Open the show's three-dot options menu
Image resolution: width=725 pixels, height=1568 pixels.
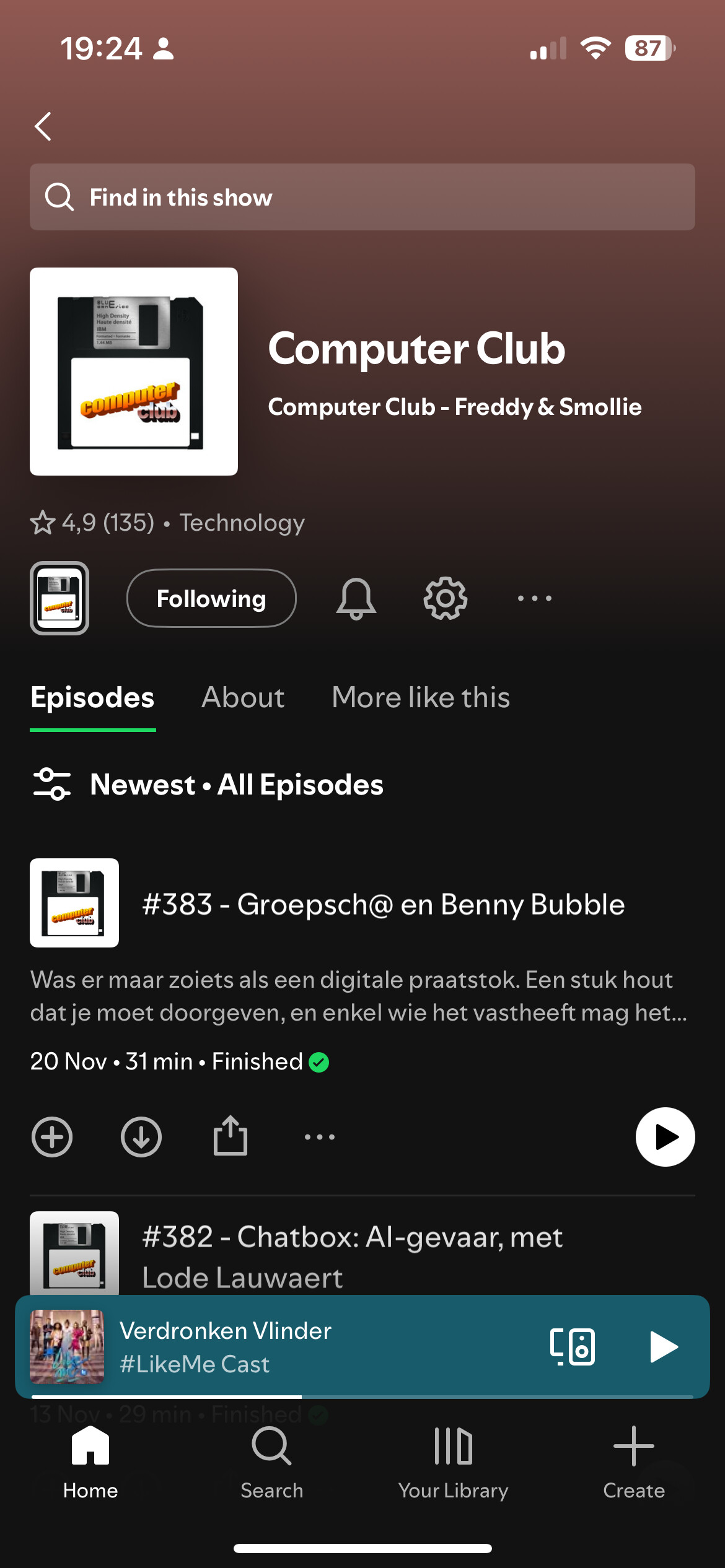pyautogui.click(x=534, y=598)
